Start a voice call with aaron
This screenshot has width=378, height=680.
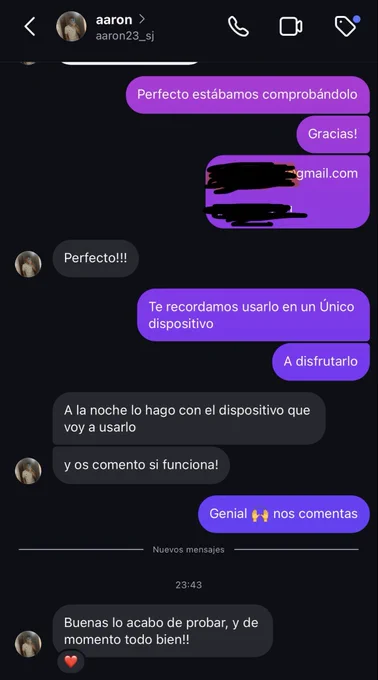coord(238,27)
